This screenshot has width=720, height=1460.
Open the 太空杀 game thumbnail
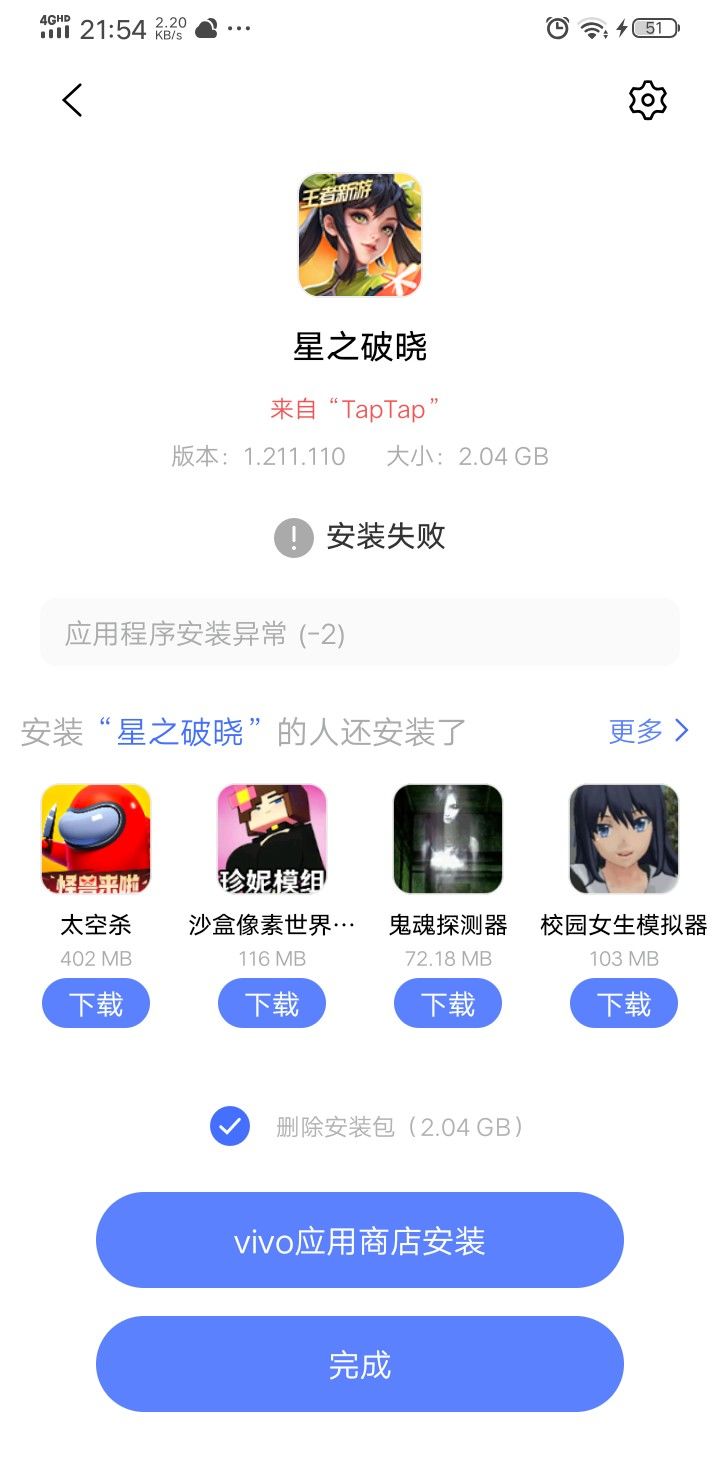coord(95,838)
